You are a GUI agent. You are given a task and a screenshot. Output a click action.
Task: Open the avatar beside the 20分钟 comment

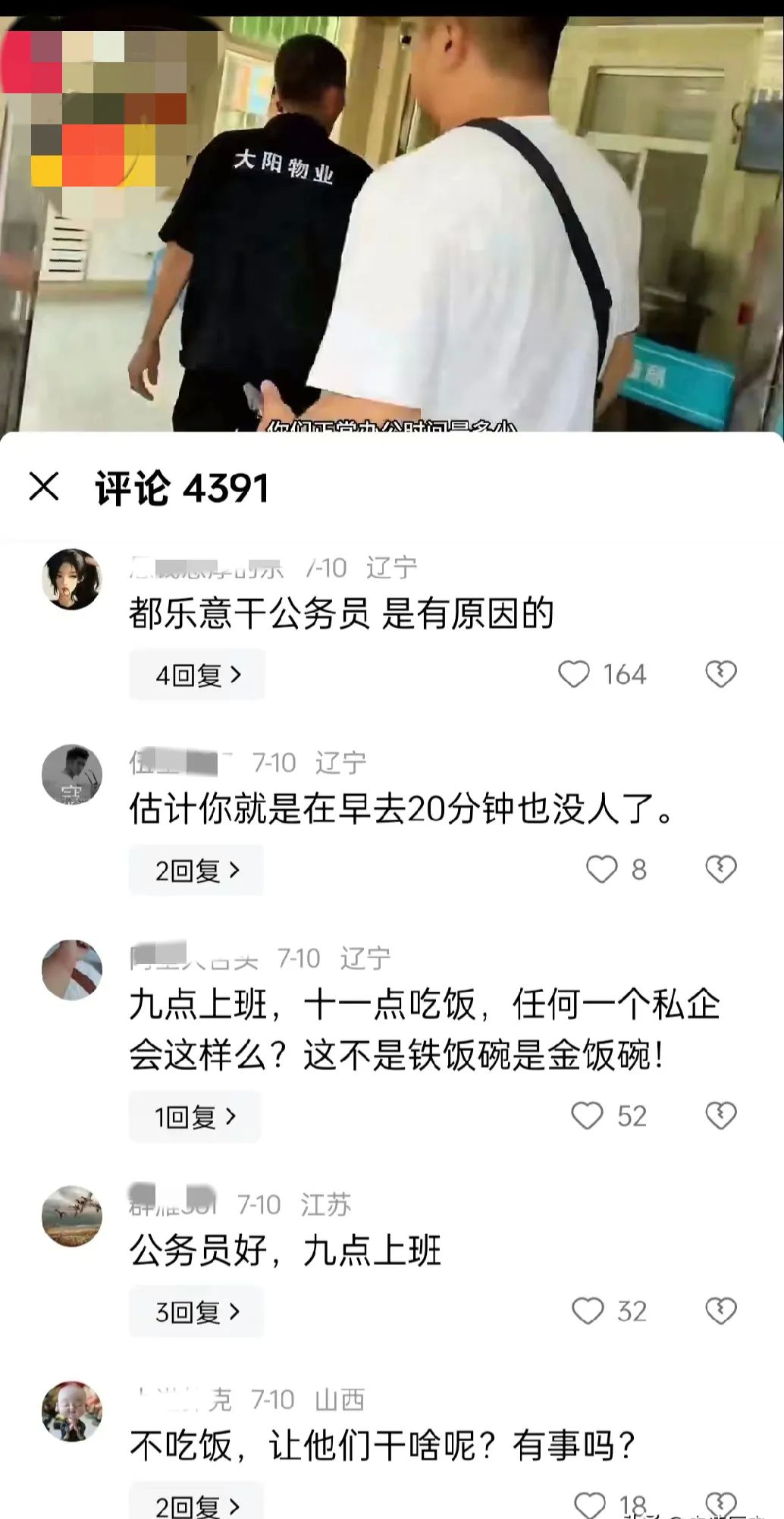tap(71, 774)
